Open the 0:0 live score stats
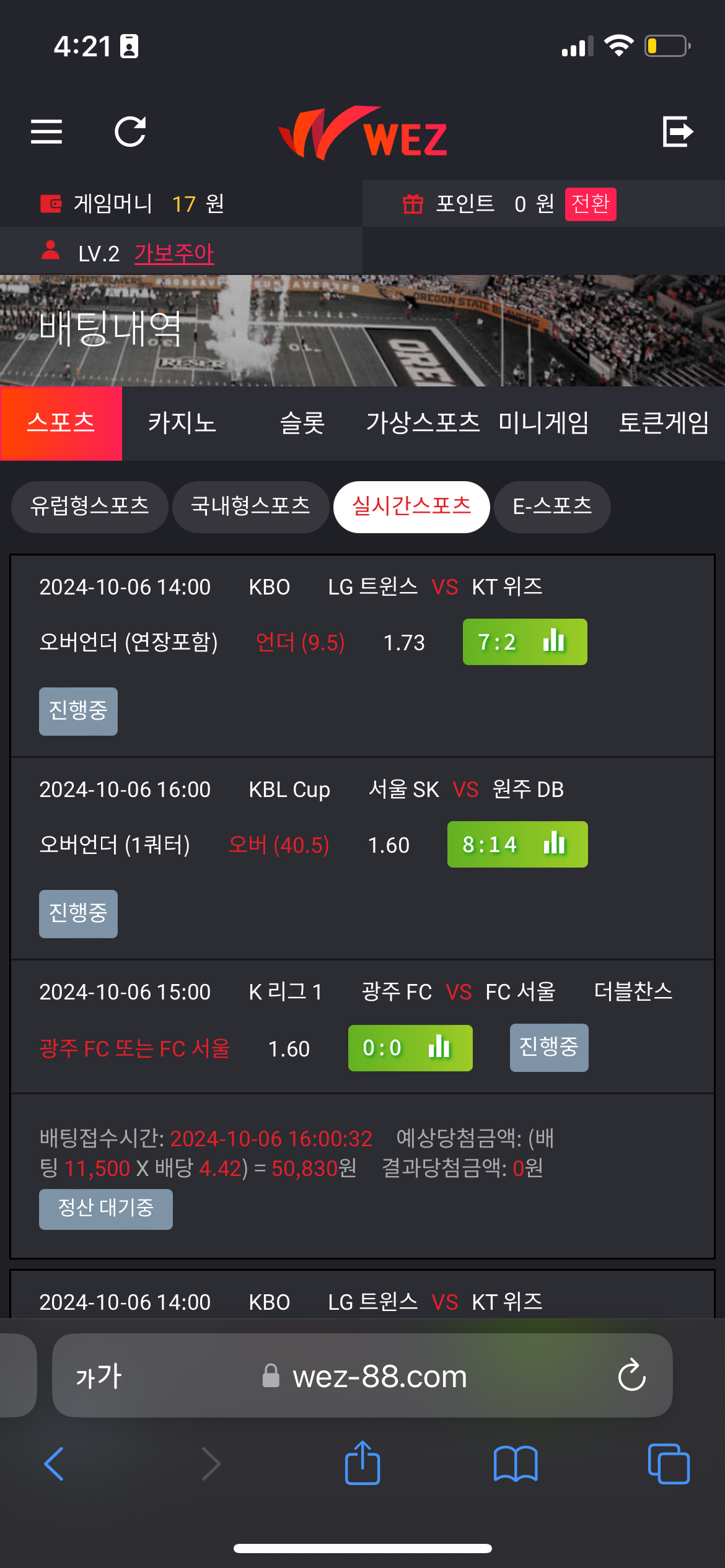Screen dimensions: 725x1568 click(x=410, y=1048)
